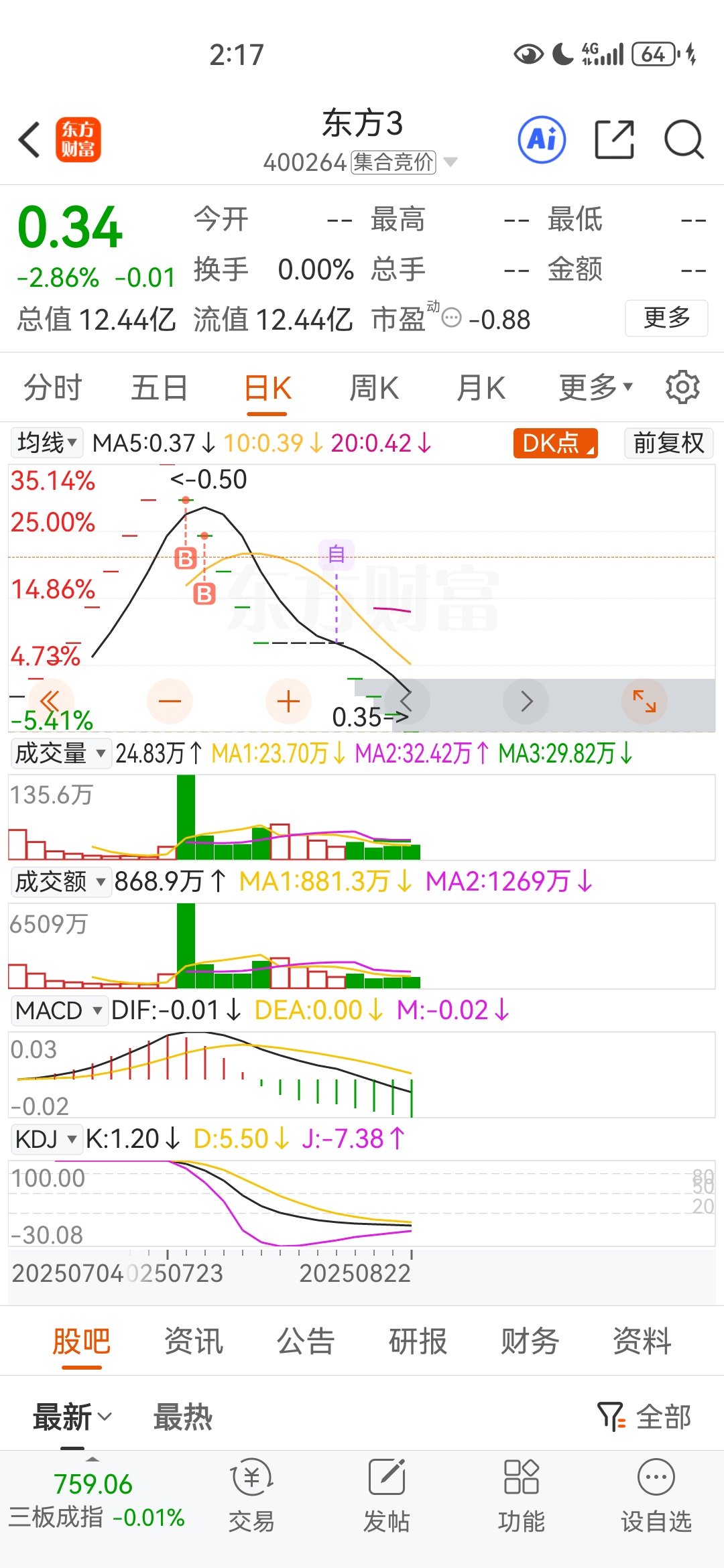This screenshot has height=1568, width=724.
Task: Expand the chart to fullscreen
Action: [644, 702]
